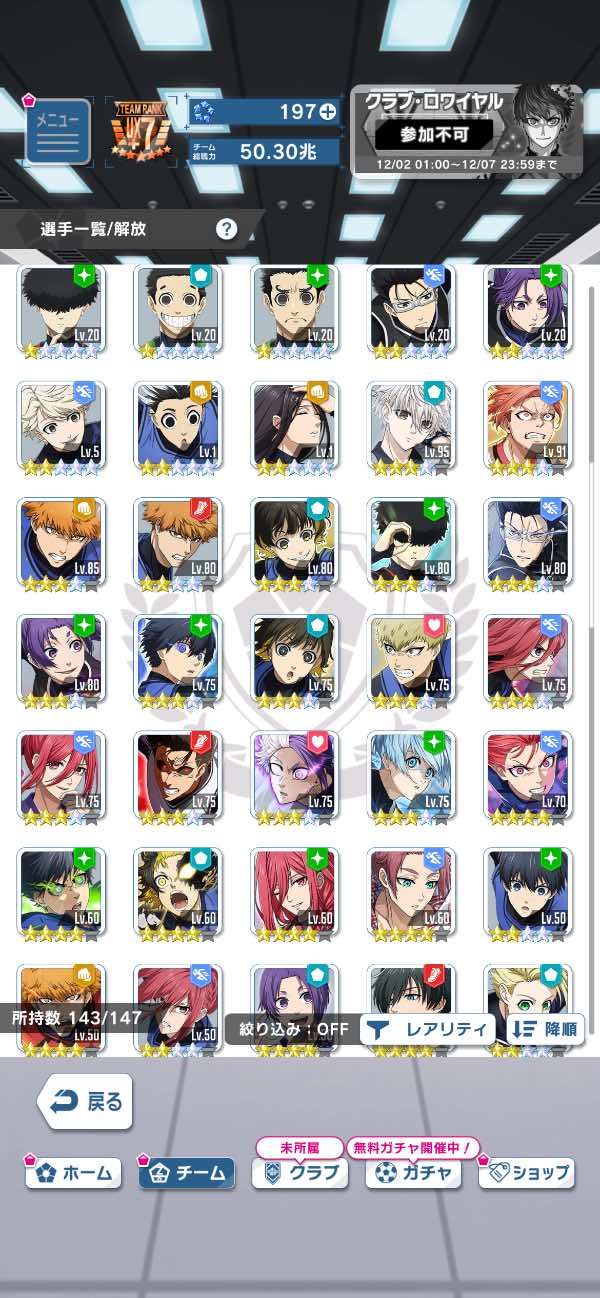Tap the plus icon beside 197 gems
The height and width of the screenshot is (1298, 600).
[x=328, y=112]
